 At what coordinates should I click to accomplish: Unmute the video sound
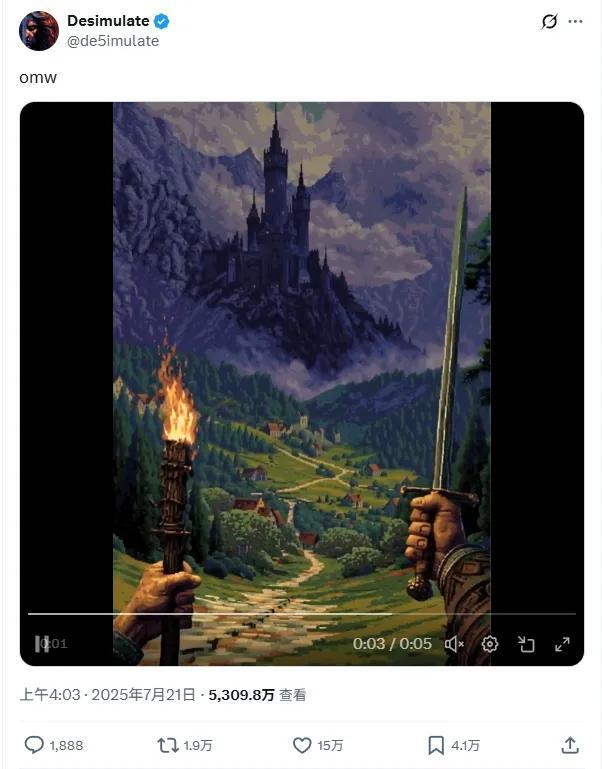[x=454, y=644]
